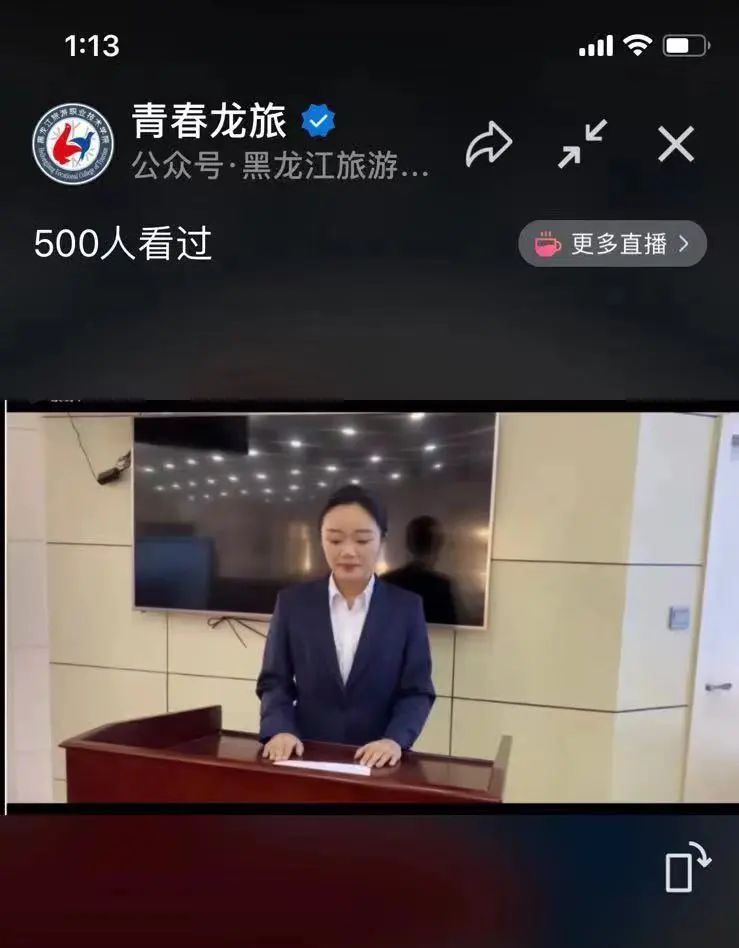739x948 pixels.
Task: Share this live stream
Action: click(488, 146)
